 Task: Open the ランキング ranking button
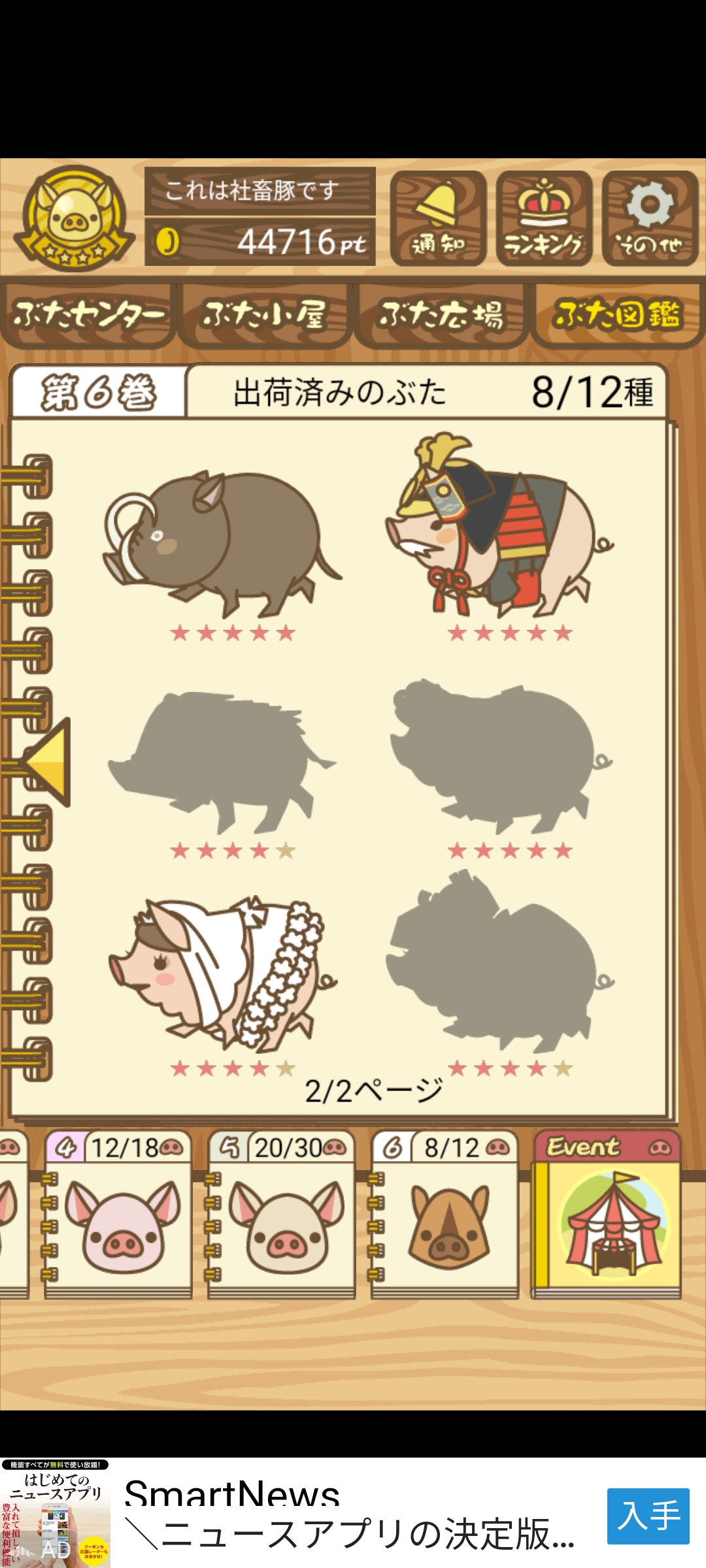pos(544,218)
